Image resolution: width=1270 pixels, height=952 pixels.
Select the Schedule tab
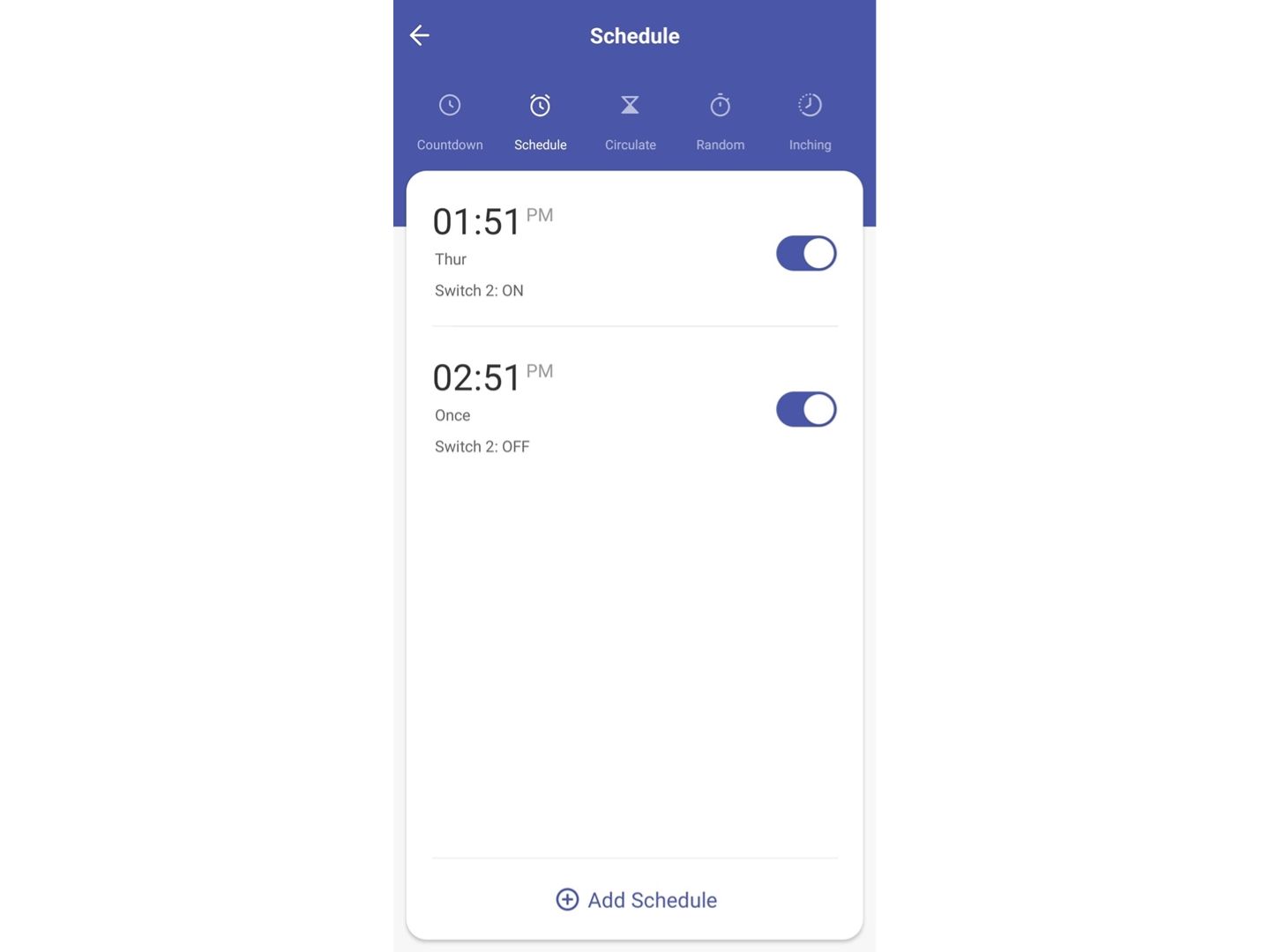tap(540, 122)
